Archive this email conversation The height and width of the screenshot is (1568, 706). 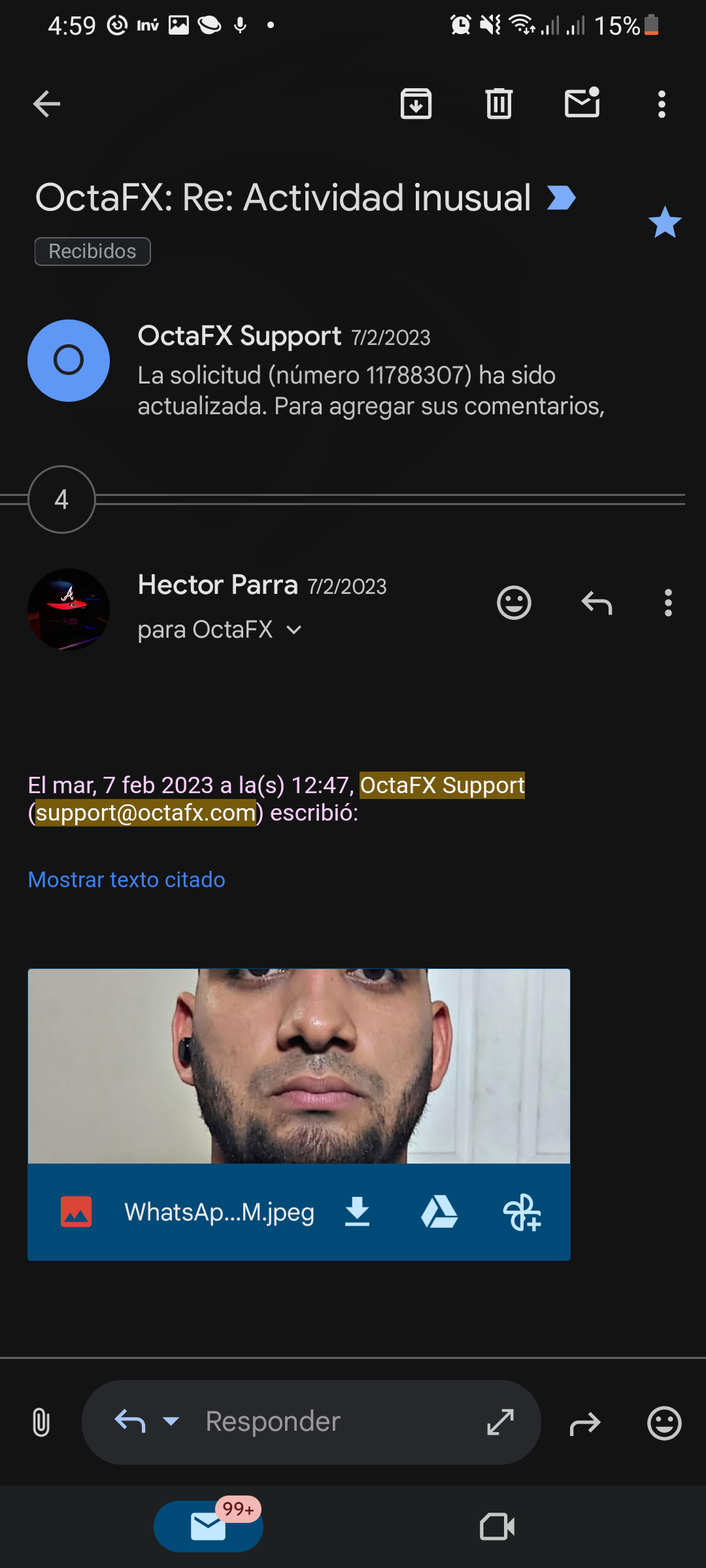point(416,104)
